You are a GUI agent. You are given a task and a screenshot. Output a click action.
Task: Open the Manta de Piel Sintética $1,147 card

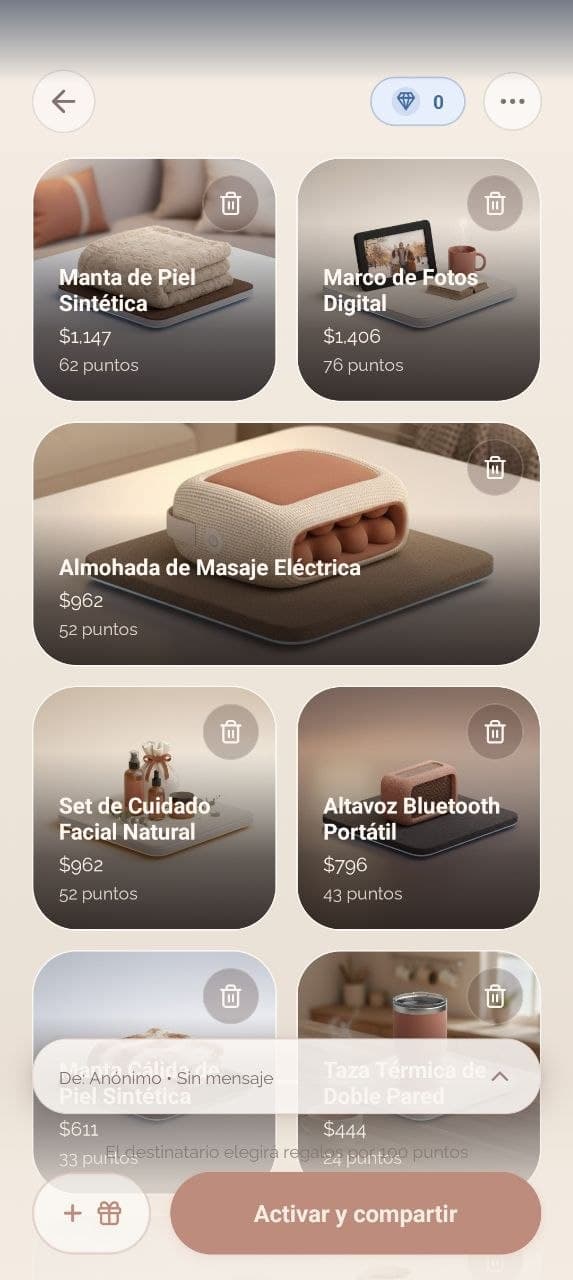click(154, 280)
